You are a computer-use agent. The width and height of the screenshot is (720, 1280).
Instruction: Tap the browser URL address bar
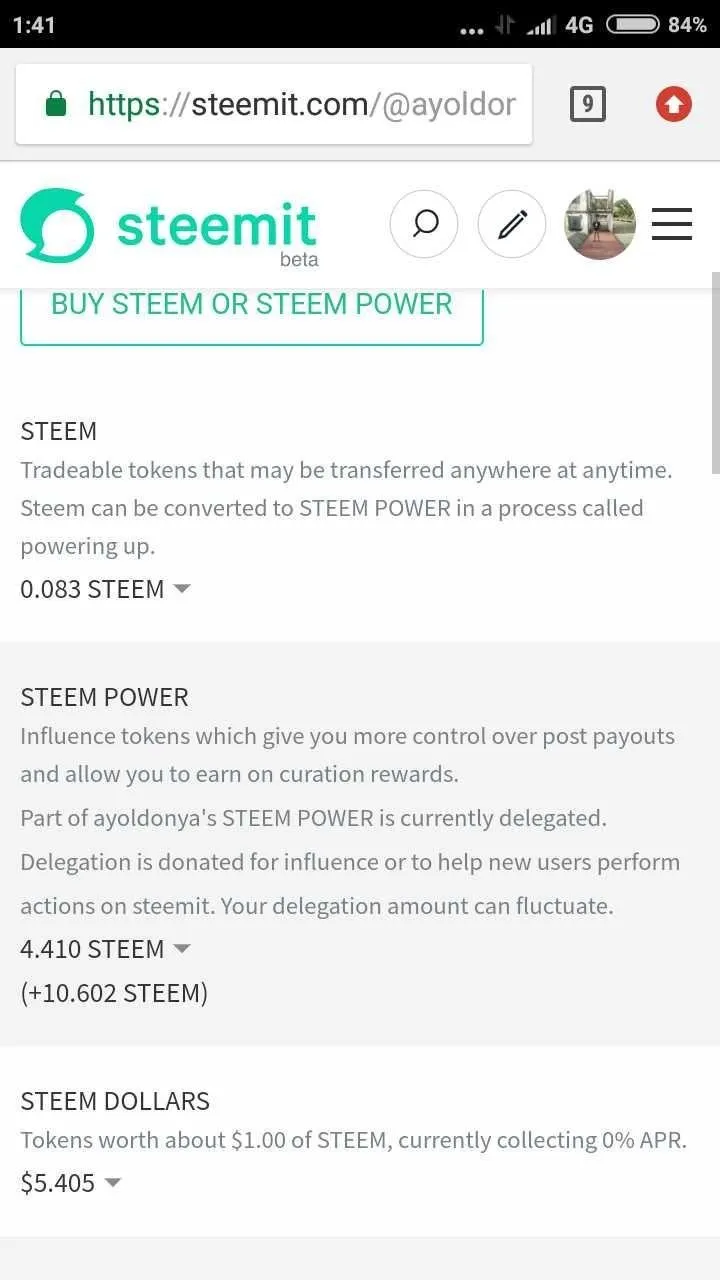pos(274,104)
